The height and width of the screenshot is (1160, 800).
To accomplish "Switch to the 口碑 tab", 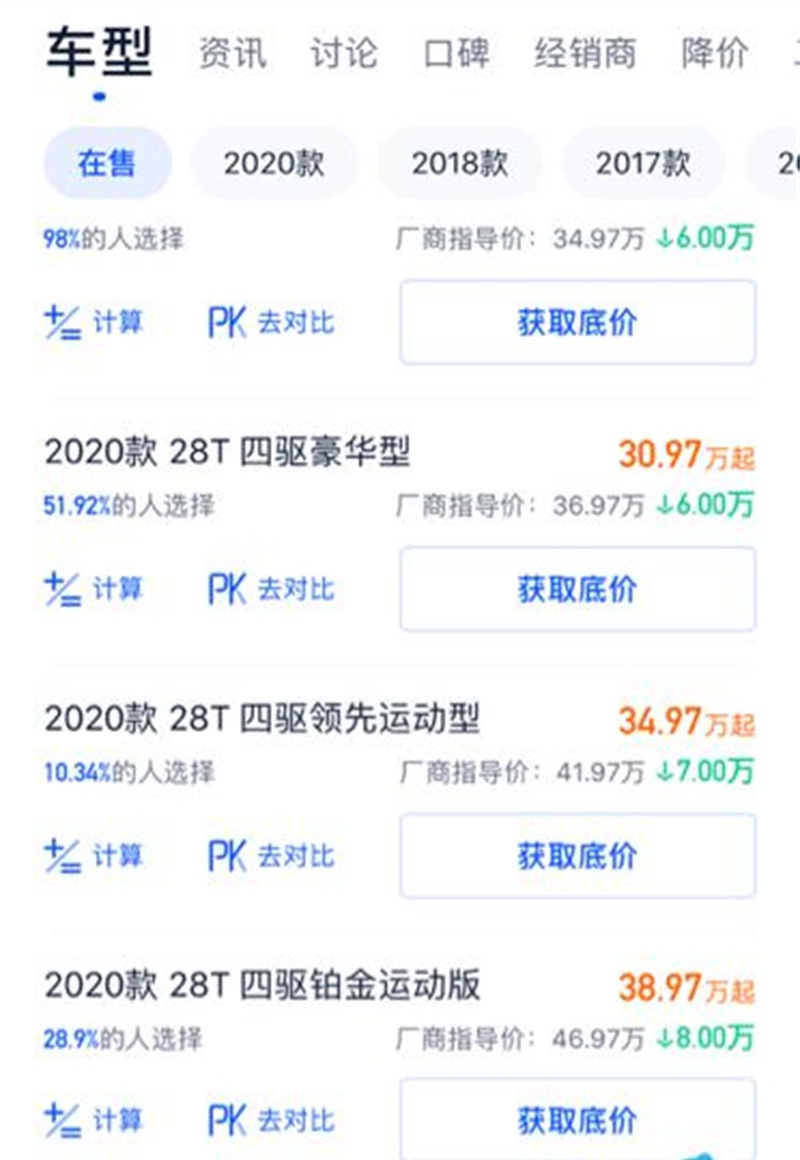I will point(456,53).
